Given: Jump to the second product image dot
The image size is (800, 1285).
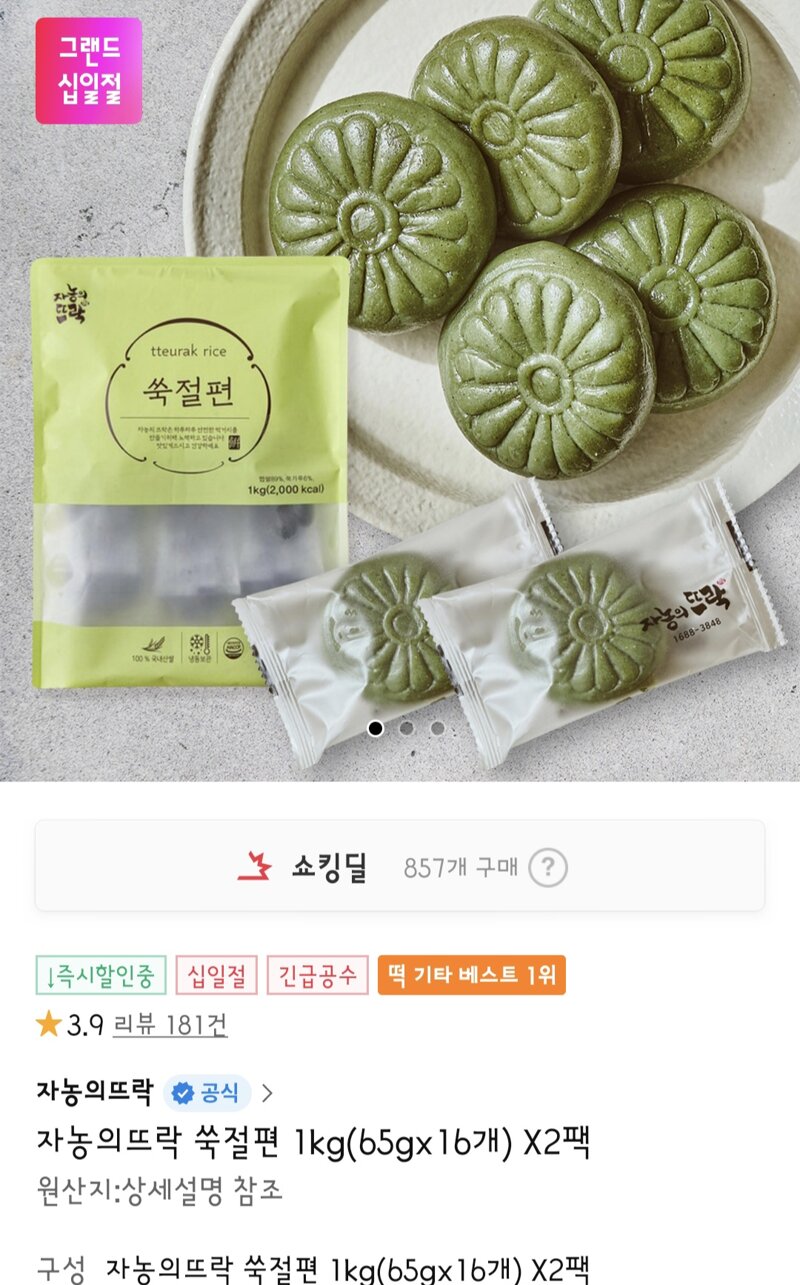Looking at the screenshot, I should pos(406,728).
